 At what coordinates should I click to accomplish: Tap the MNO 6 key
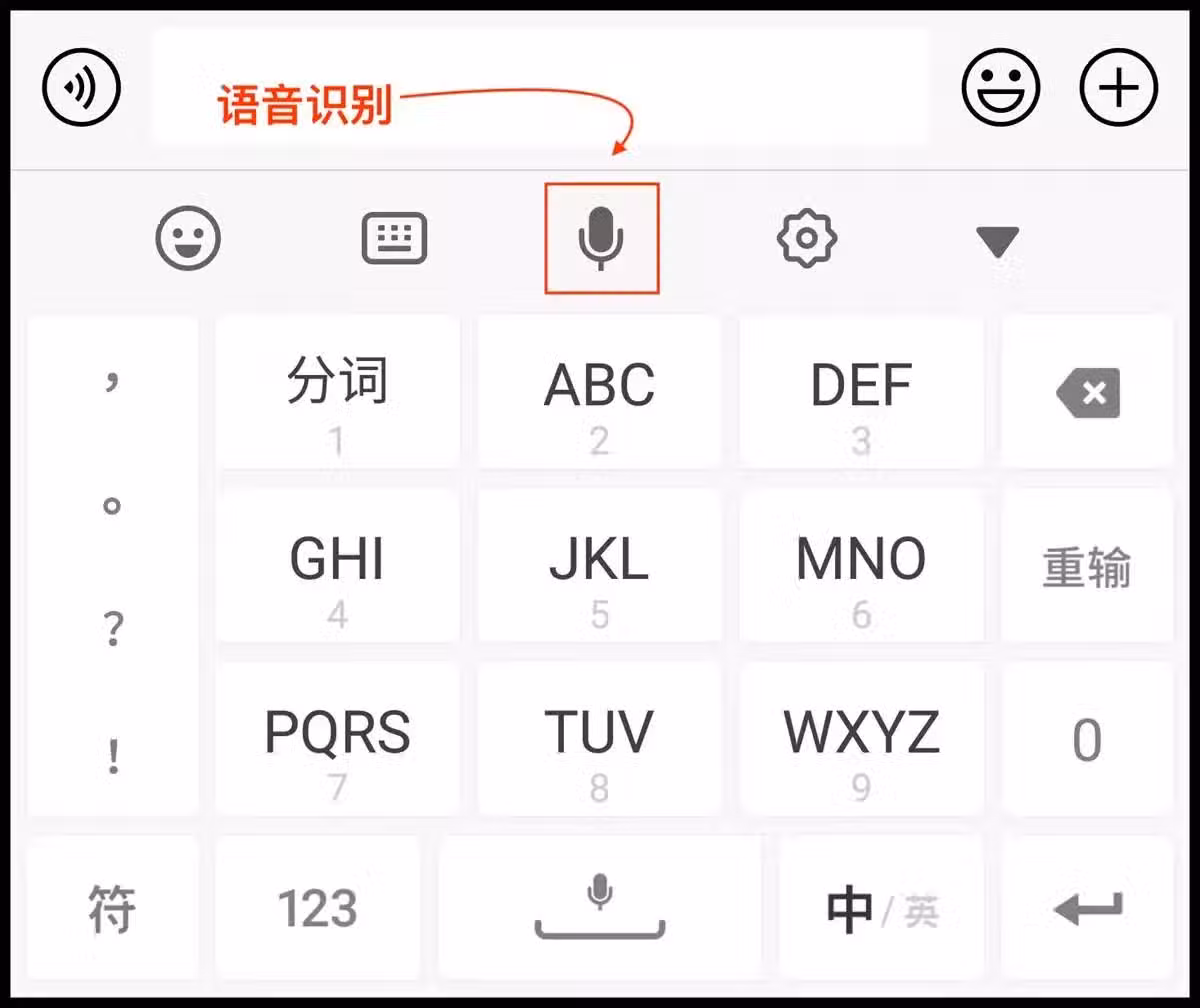tap(861, 566)
